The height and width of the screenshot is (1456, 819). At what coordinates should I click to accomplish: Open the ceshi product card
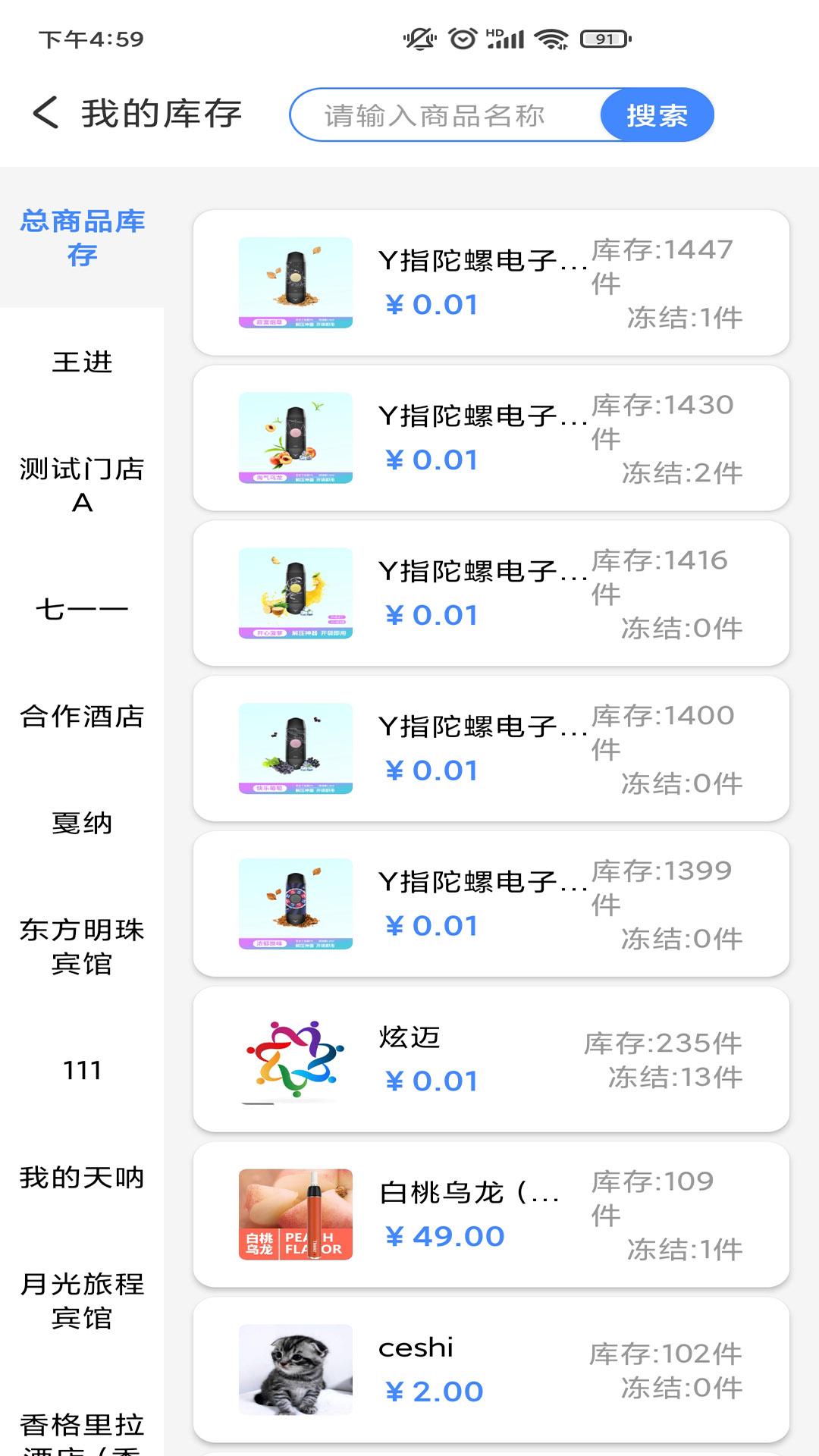(x=491, y=1370)
